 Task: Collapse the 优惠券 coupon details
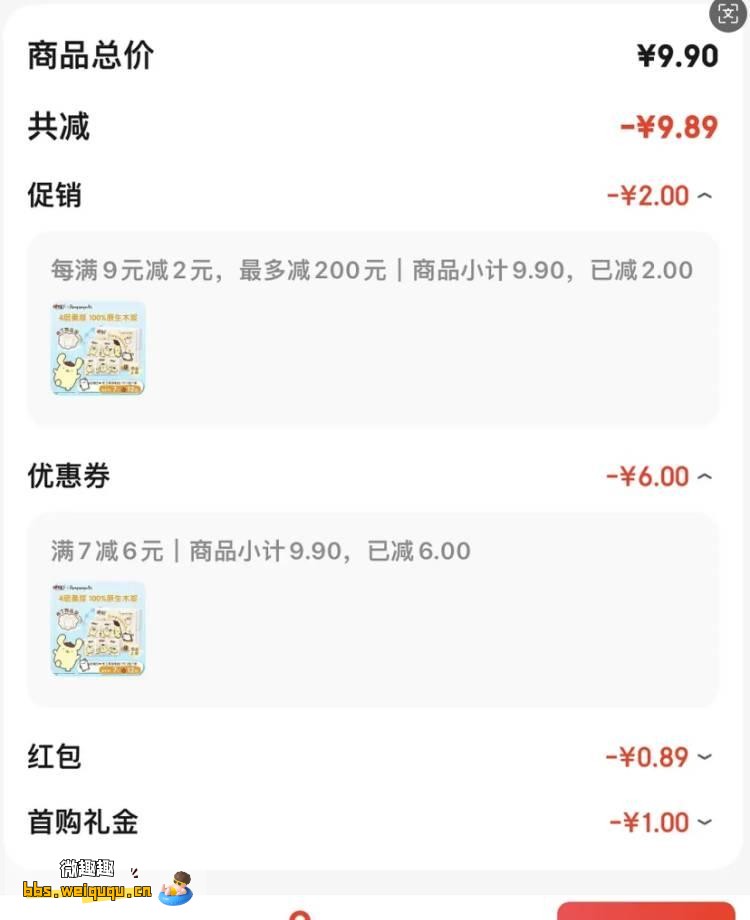click(x=704, y=477)
